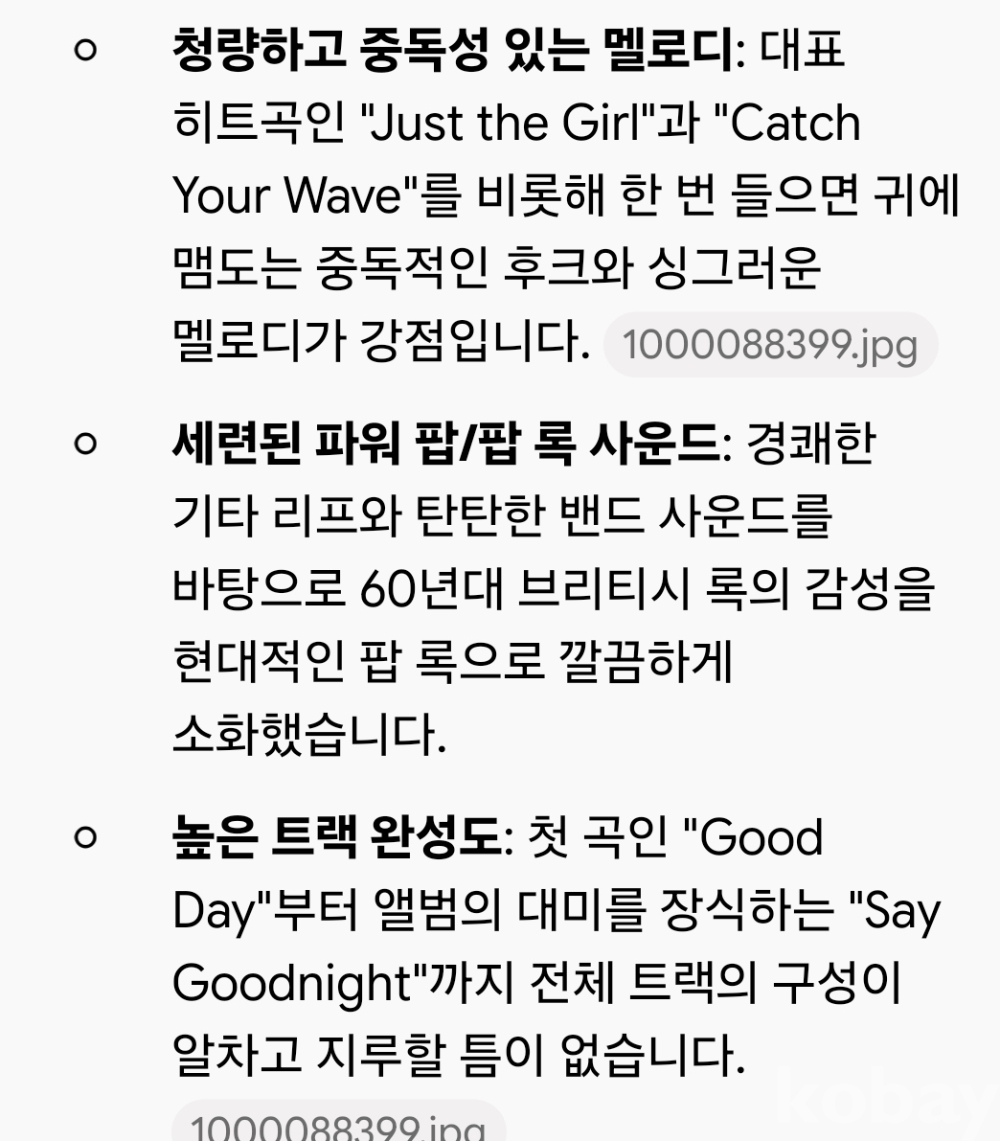Open the 1000088399.jpg chip below 높은 트랙 완성도
Viewport: 1000px width, 1141px height.
tap(339, 1121)
